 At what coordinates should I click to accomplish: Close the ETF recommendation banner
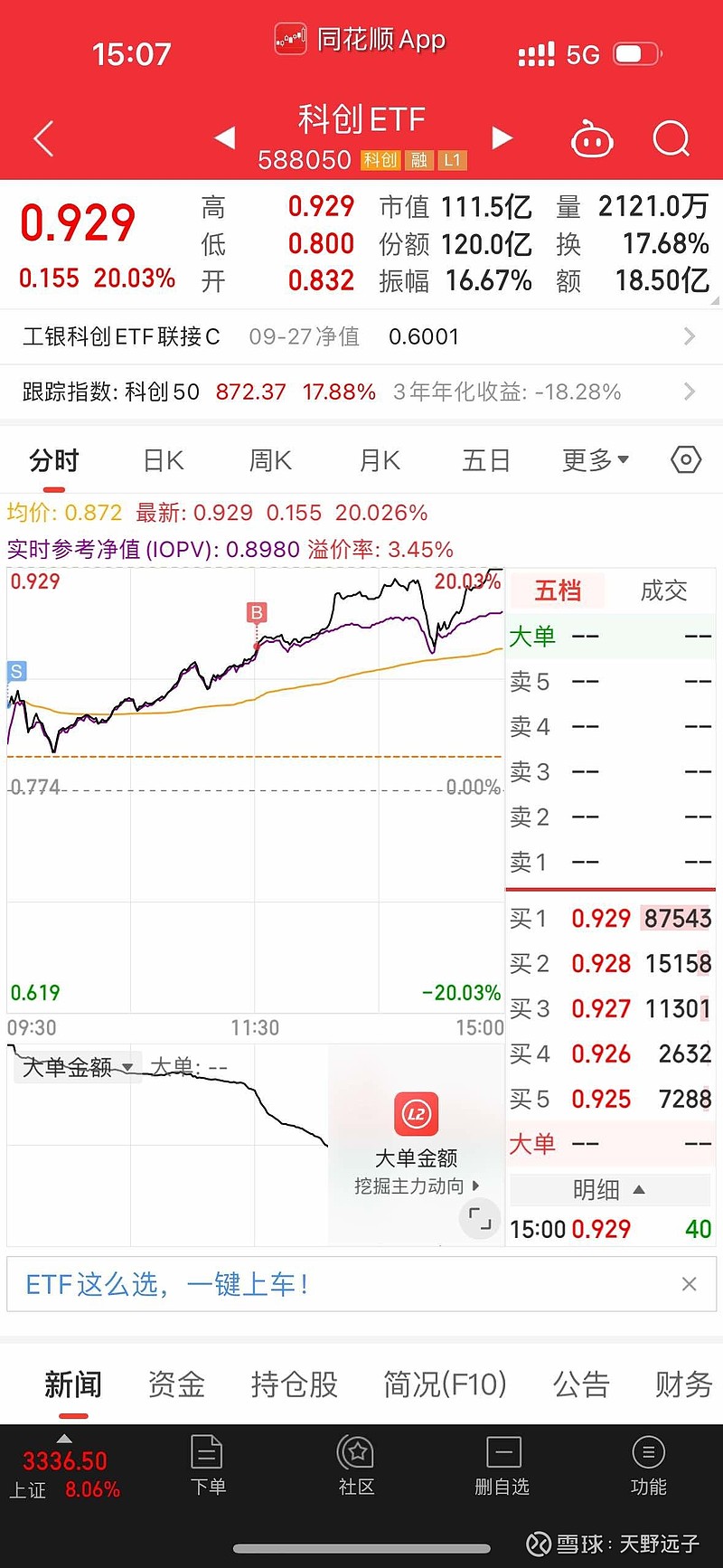point(690,1284)
